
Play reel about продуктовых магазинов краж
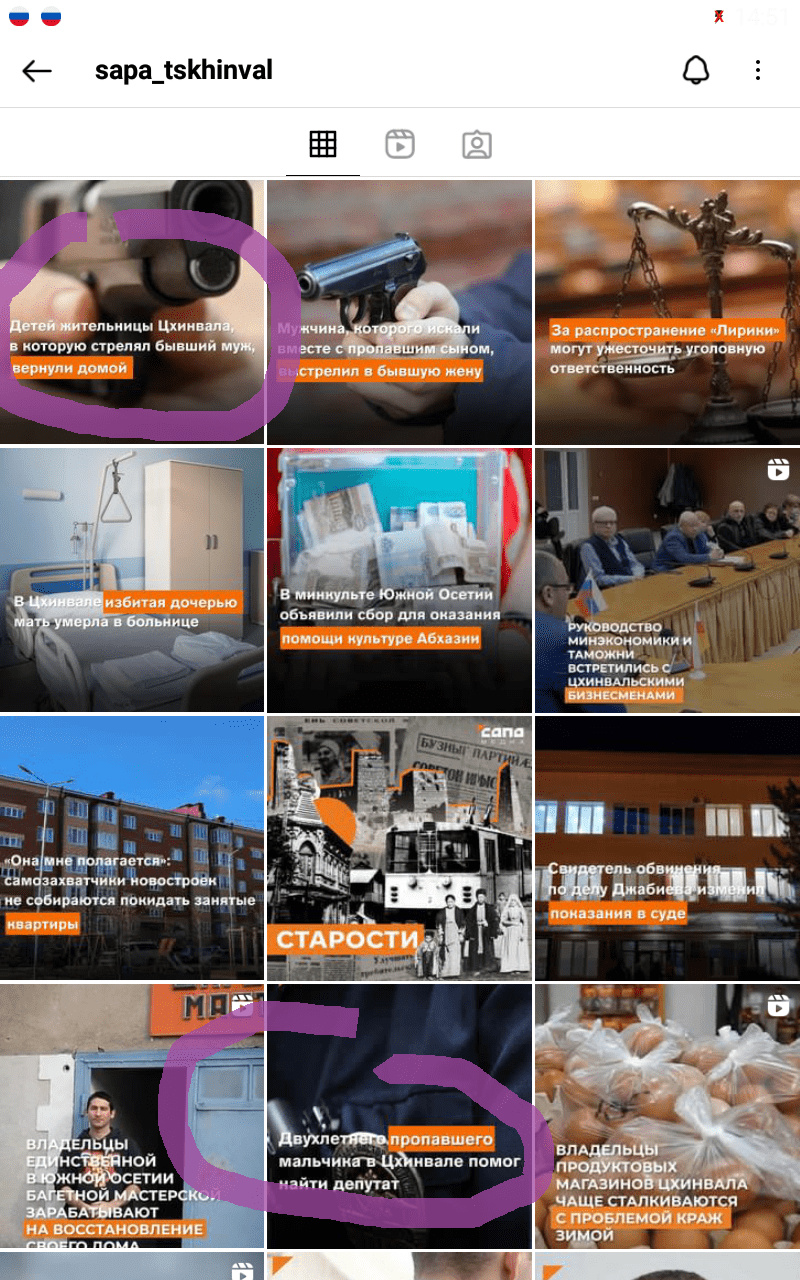pos(667,1115)
